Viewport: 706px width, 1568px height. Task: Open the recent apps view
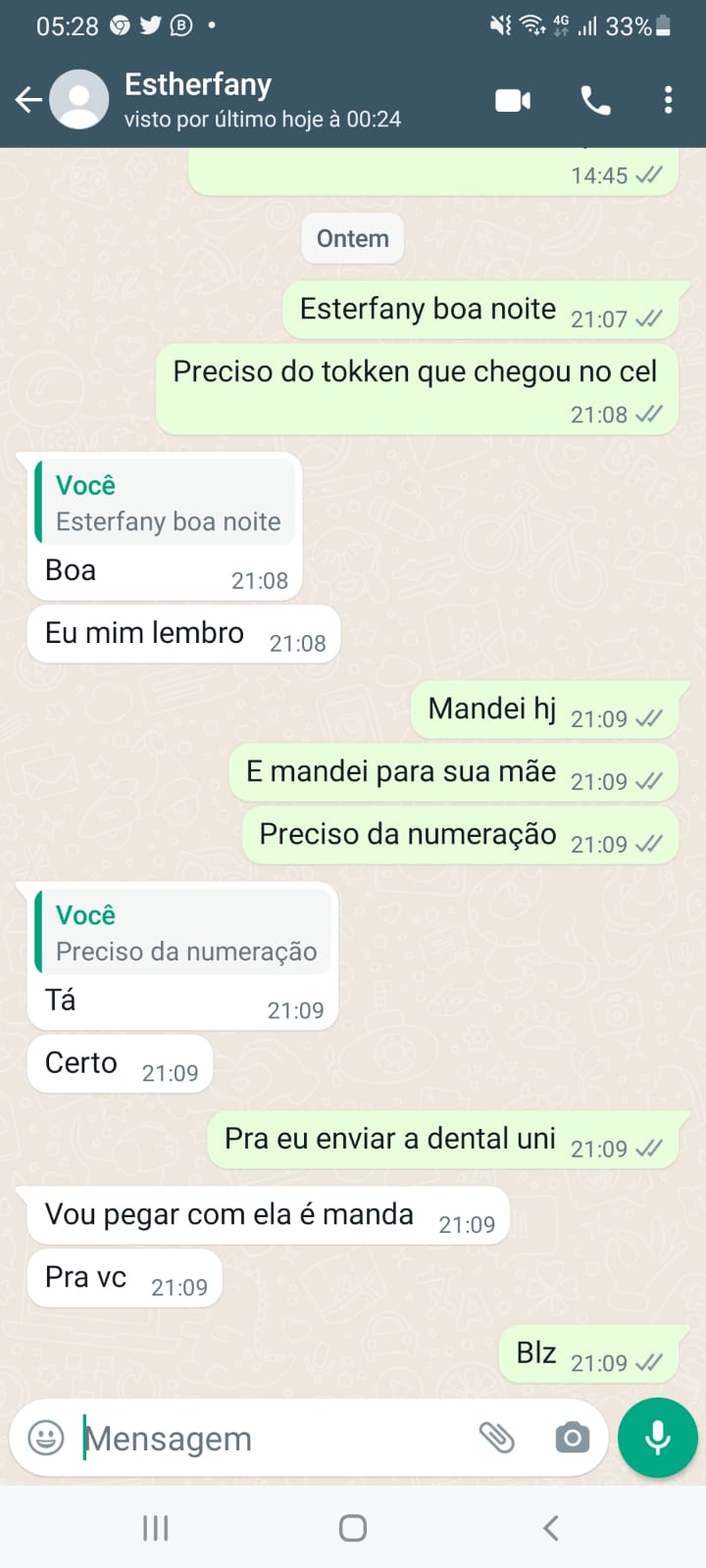click(156, 1528)
